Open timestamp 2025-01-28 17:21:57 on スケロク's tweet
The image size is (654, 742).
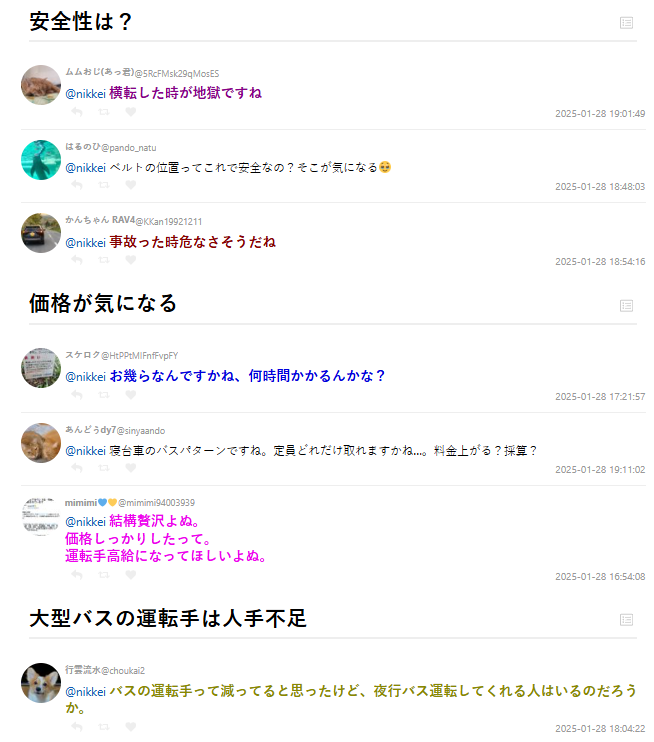pyautogui.click(x=600, y=396)
